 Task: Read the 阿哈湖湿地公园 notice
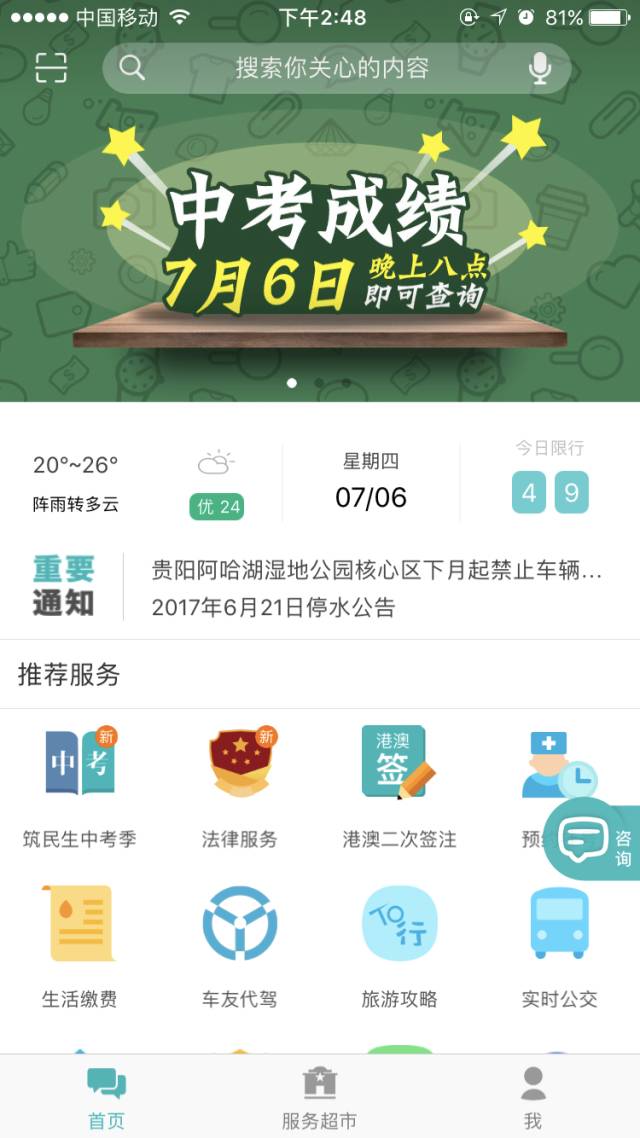click(377, 571)
